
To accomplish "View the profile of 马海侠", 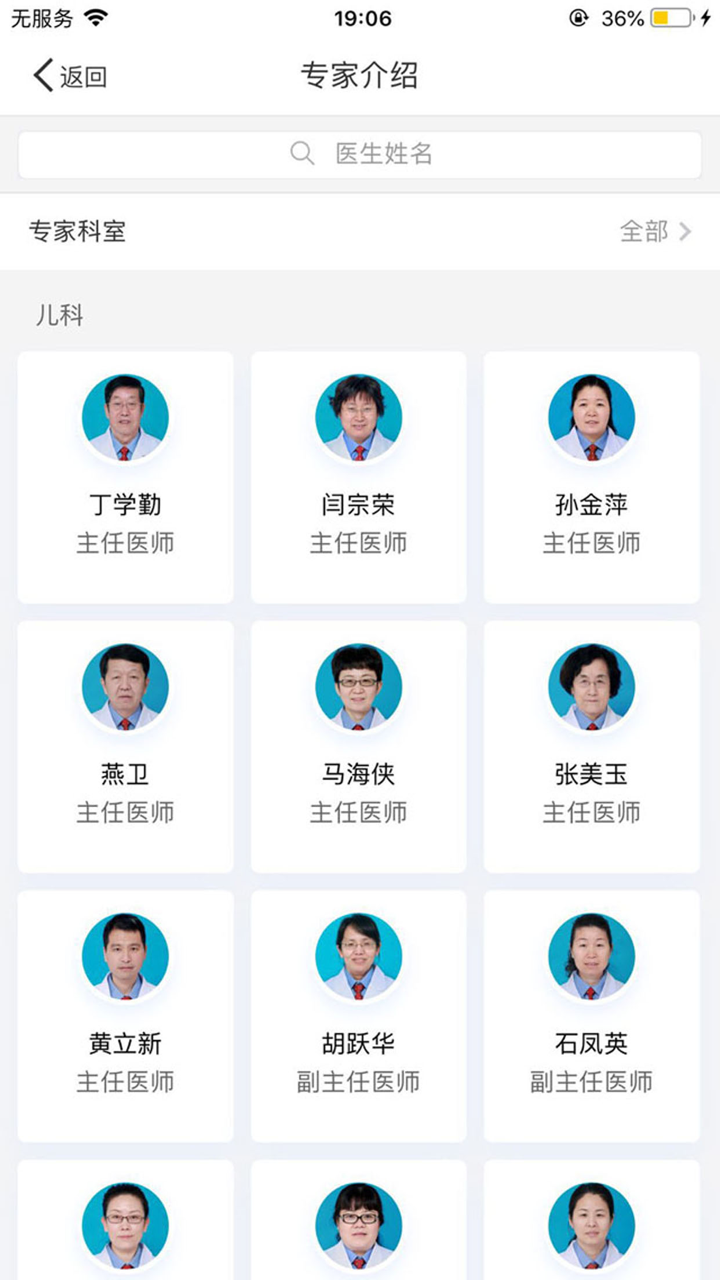I will tap(358, 746).
